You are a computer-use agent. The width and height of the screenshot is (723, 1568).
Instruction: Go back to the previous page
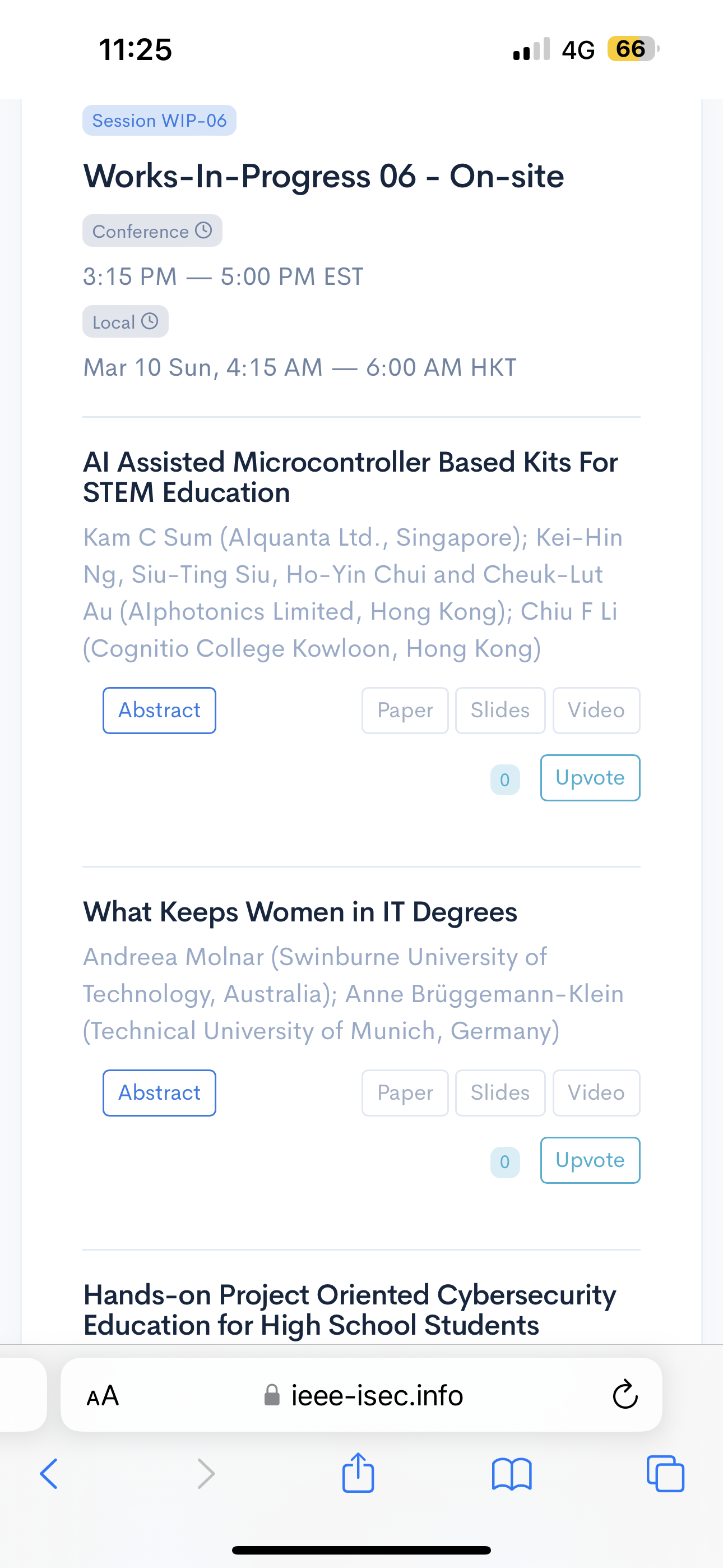pos(49,1474)
